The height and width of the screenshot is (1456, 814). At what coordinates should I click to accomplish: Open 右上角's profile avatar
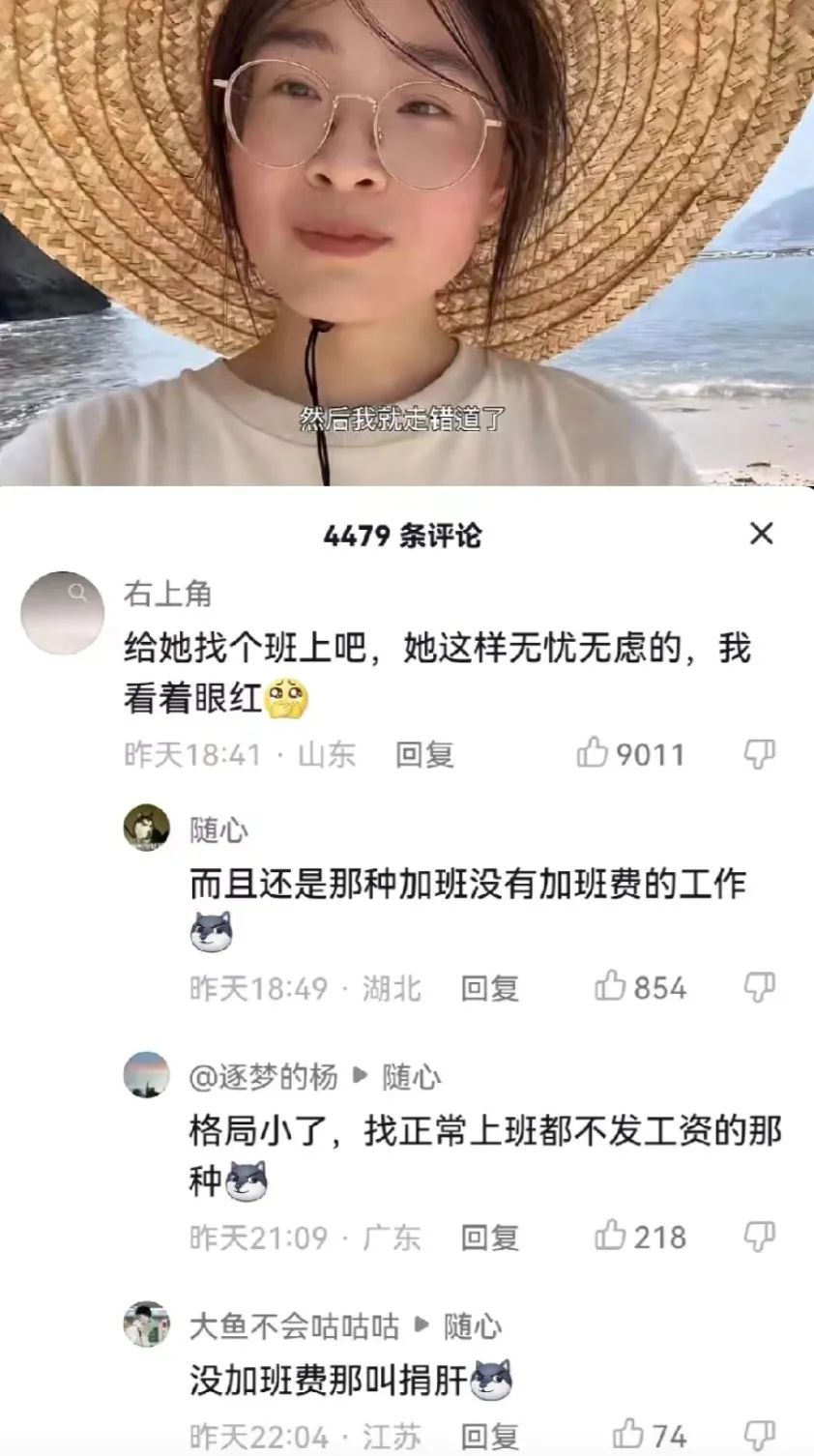click(63, 613)
